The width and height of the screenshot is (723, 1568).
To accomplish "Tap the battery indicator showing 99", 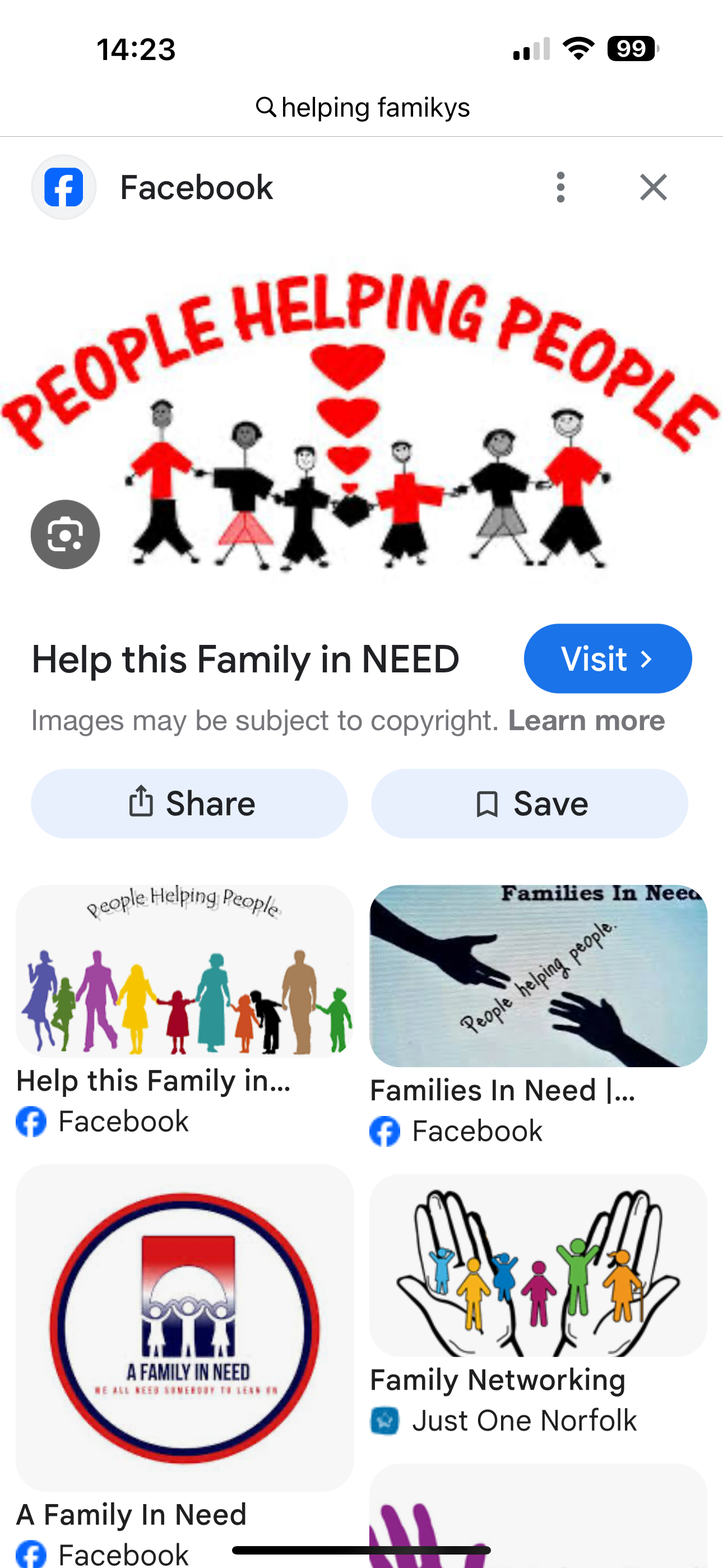I will click(x=631, y=49).
